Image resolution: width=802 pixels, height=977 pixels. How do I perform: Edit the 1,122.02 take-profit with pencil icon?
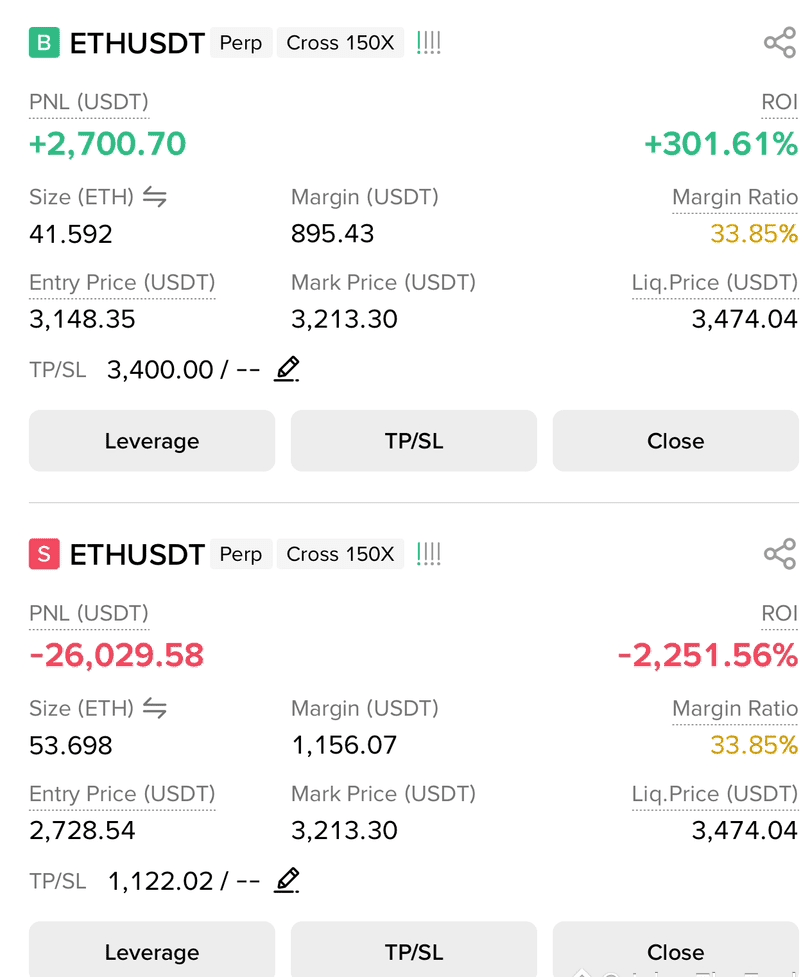[287, 880]
